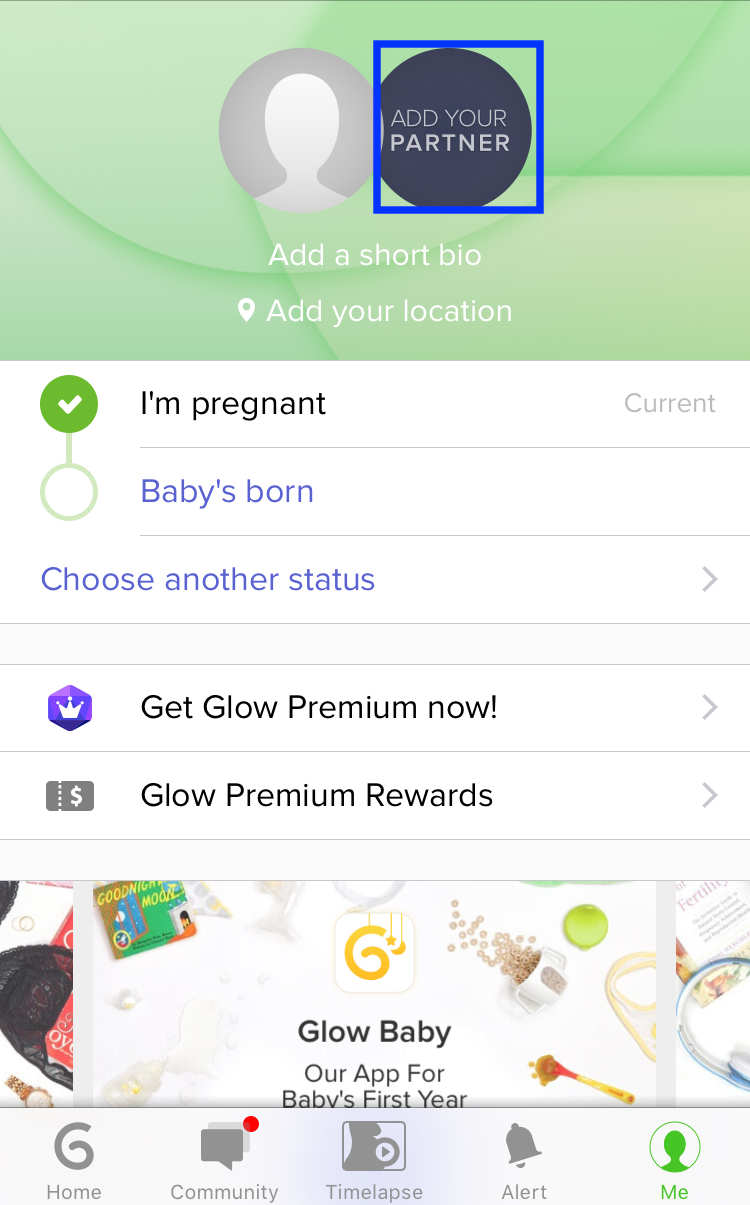Open the Glow Baby app card
This screenshot has height=1205, width=750.
coord(375,995)
